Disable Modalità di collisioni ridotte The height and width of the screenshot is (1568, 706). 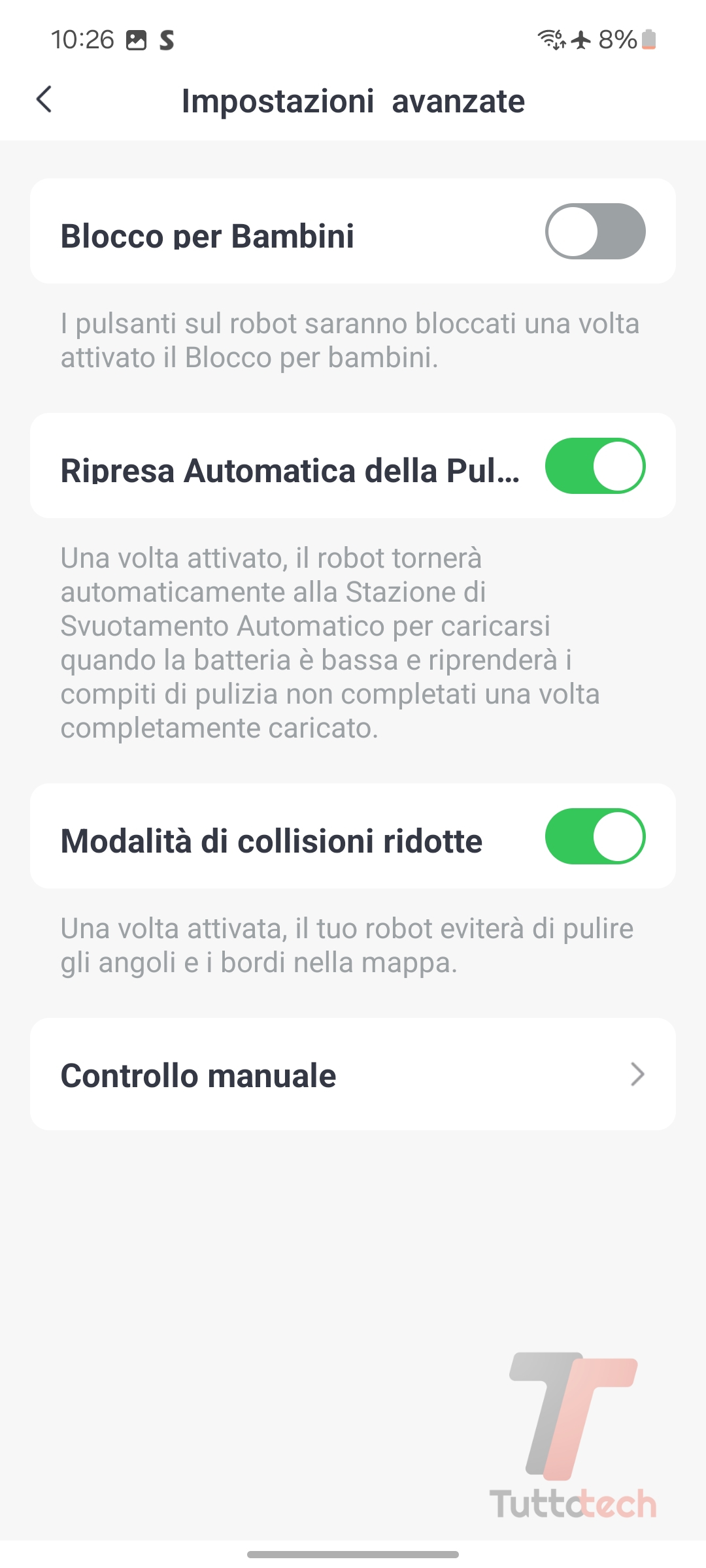click(595, 836)
